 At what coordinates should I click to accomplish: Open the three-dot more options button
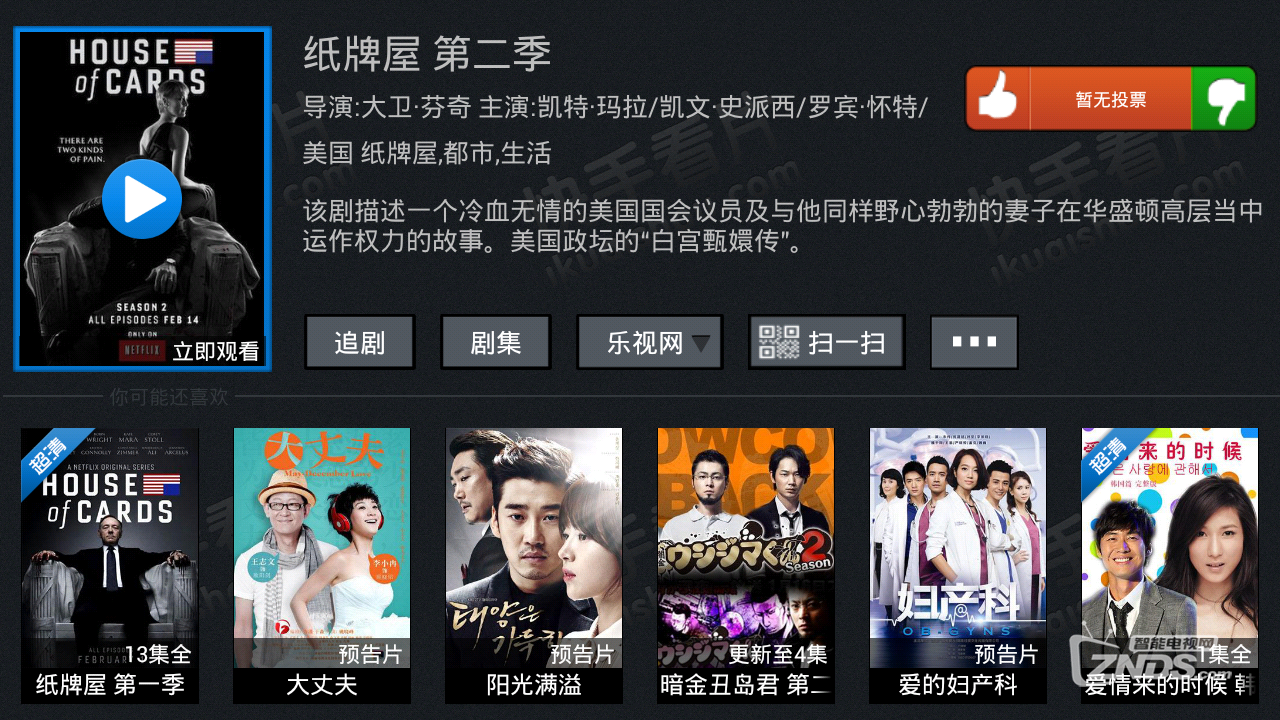974,343
